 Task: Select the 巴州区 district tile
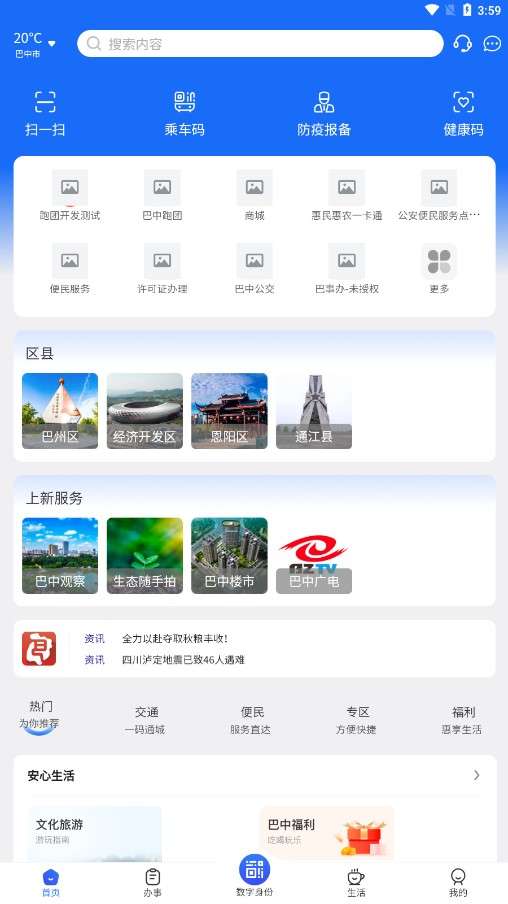point(60,411)
